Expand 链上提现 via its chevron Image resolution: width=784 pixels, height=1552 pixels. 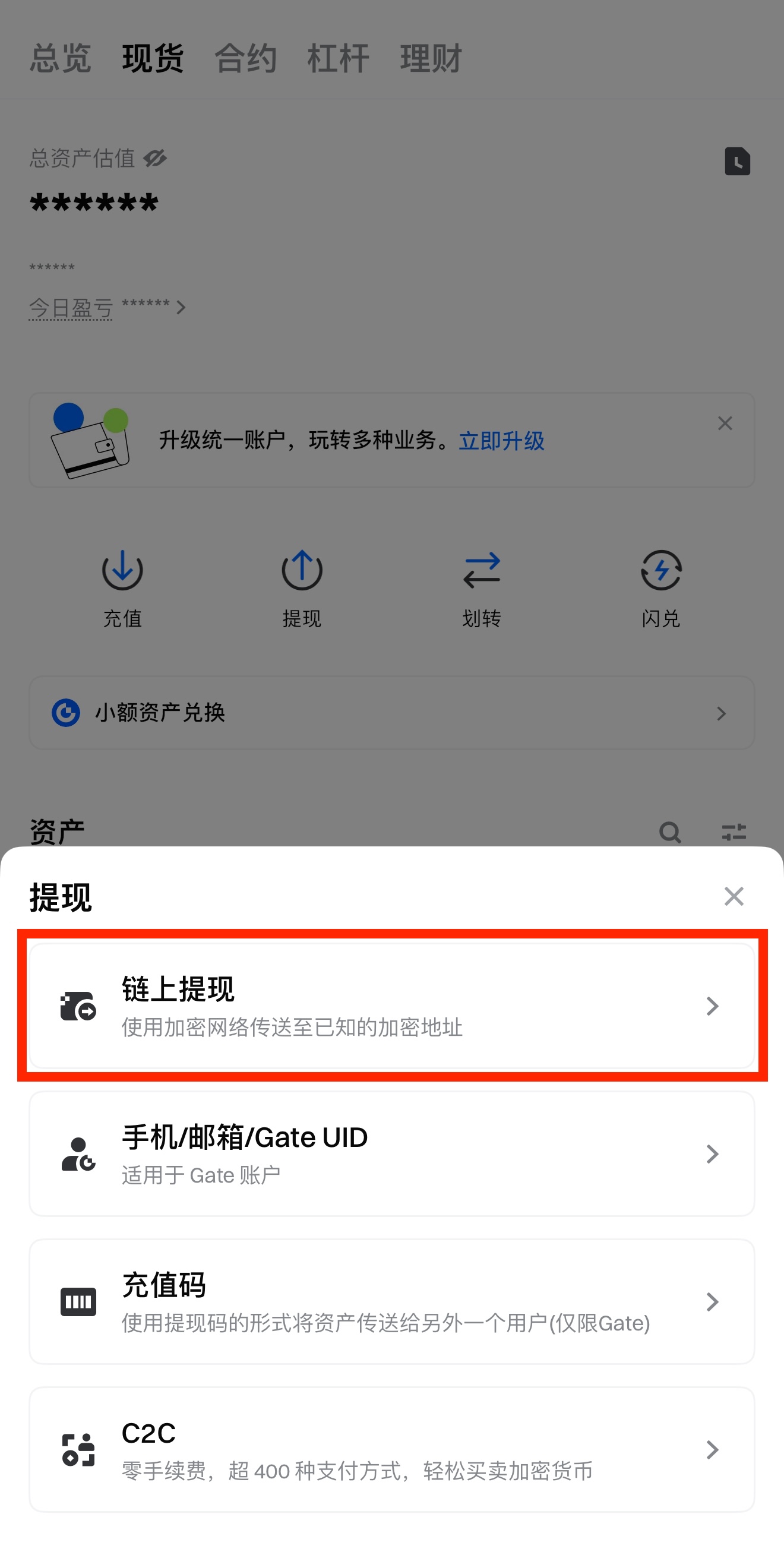[713, 1006]
